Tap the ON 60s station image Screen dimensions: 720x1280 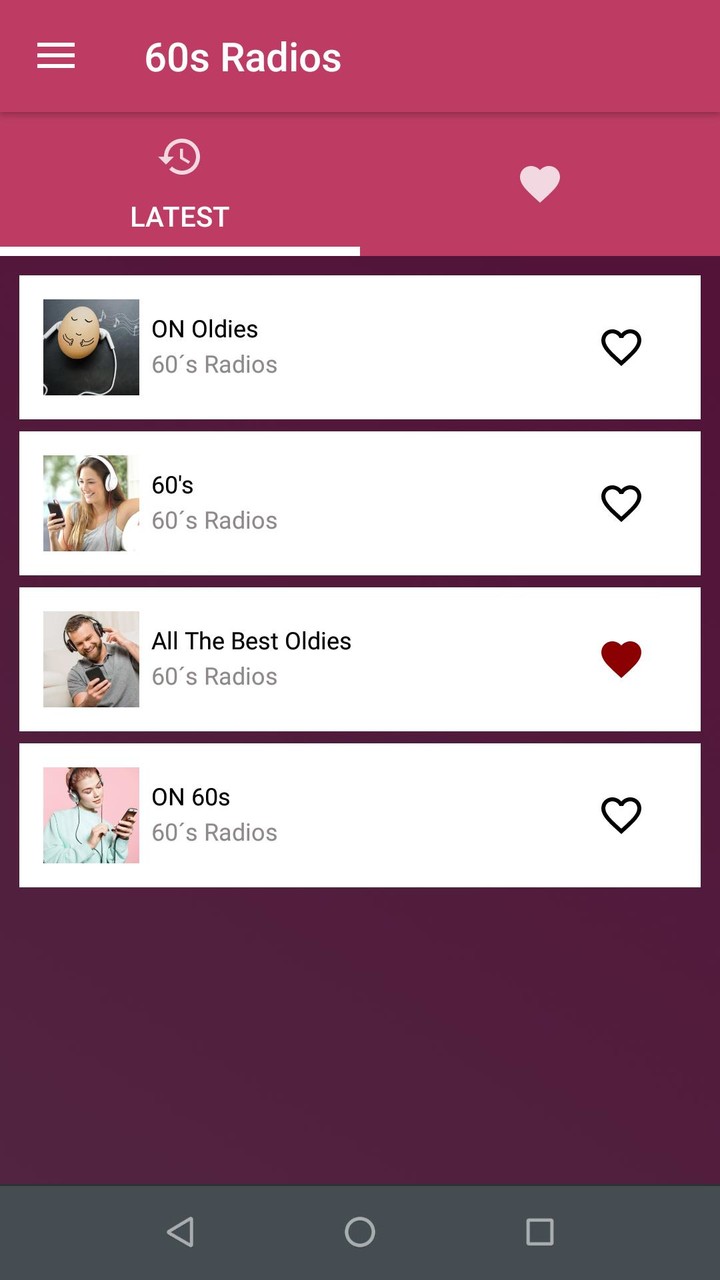90,815
